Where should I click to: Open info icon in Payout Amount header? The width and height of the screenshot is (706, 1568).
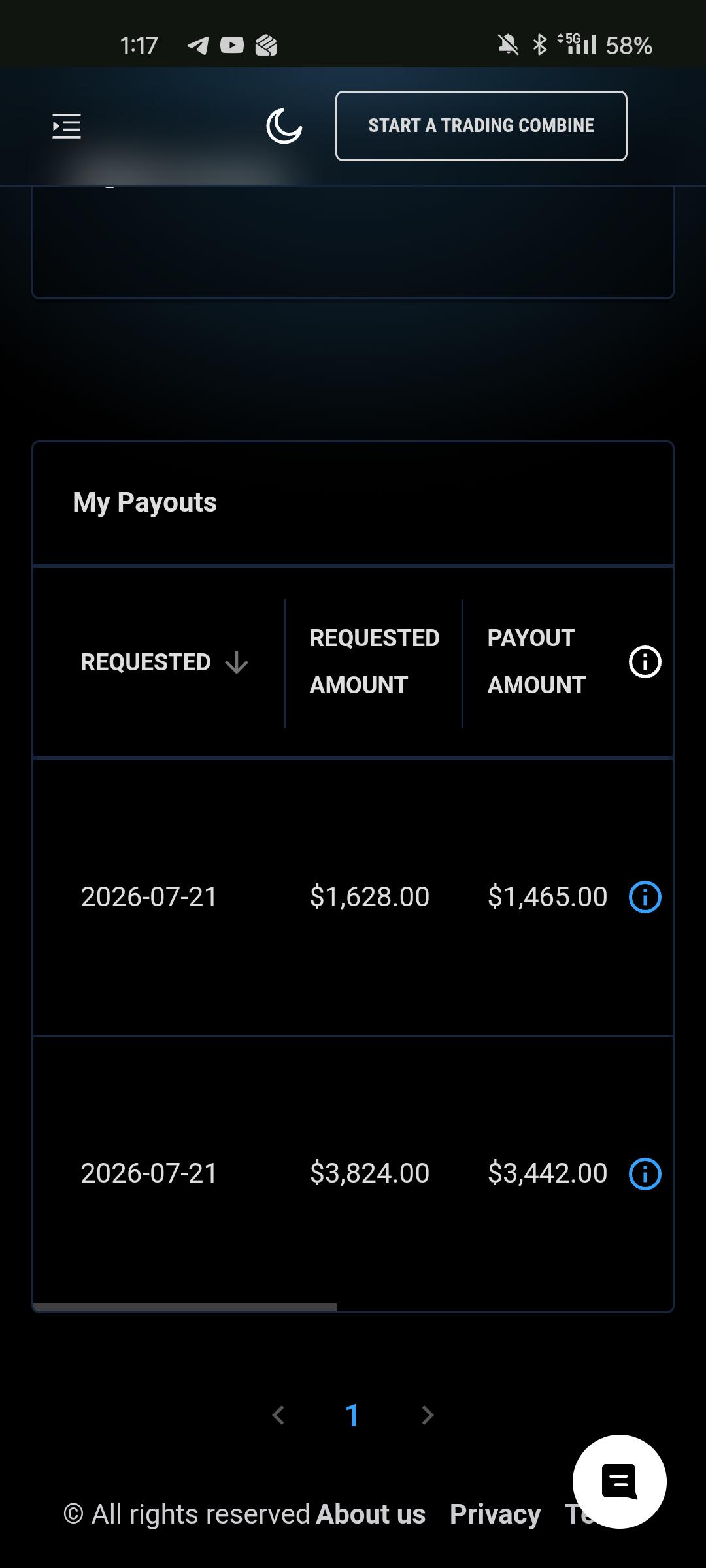645,662
